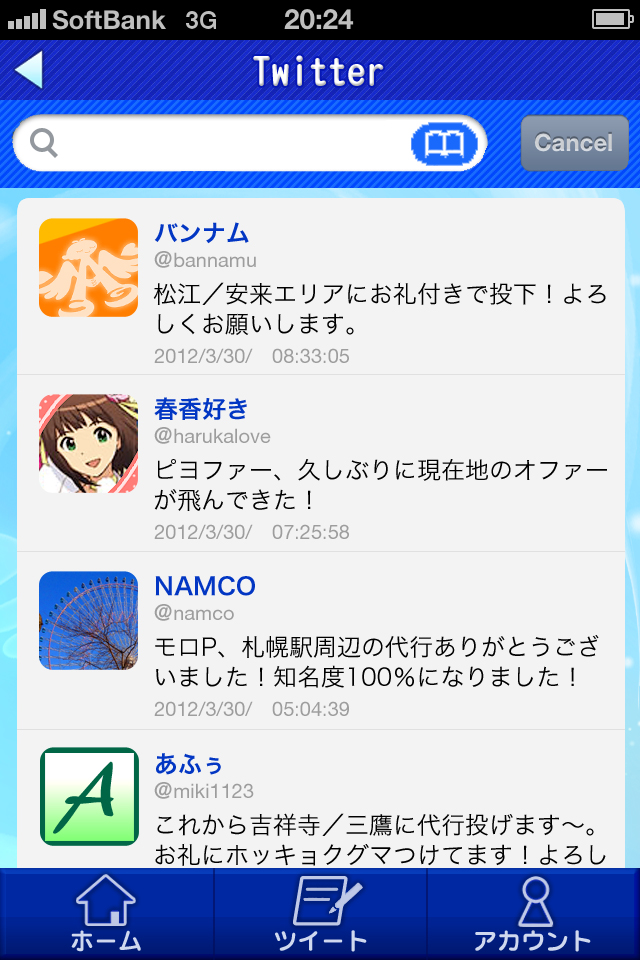Switch to the ツイート tab
The image size is (640, 960).
(320, 914)
